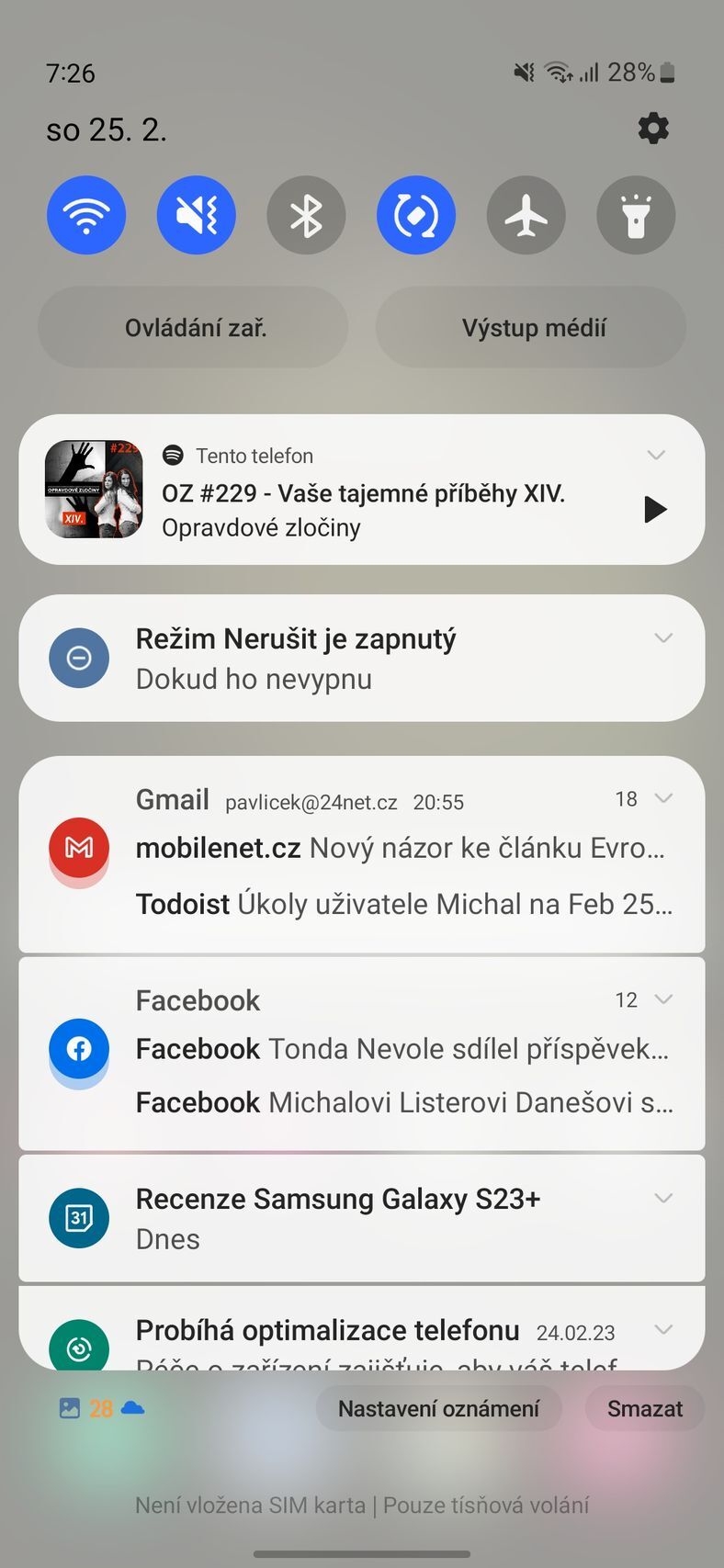Tap the calendar icon on Galaxy S23+ reminder
This screenshot has width=724, height=1568.
(x=79, y=1217)
